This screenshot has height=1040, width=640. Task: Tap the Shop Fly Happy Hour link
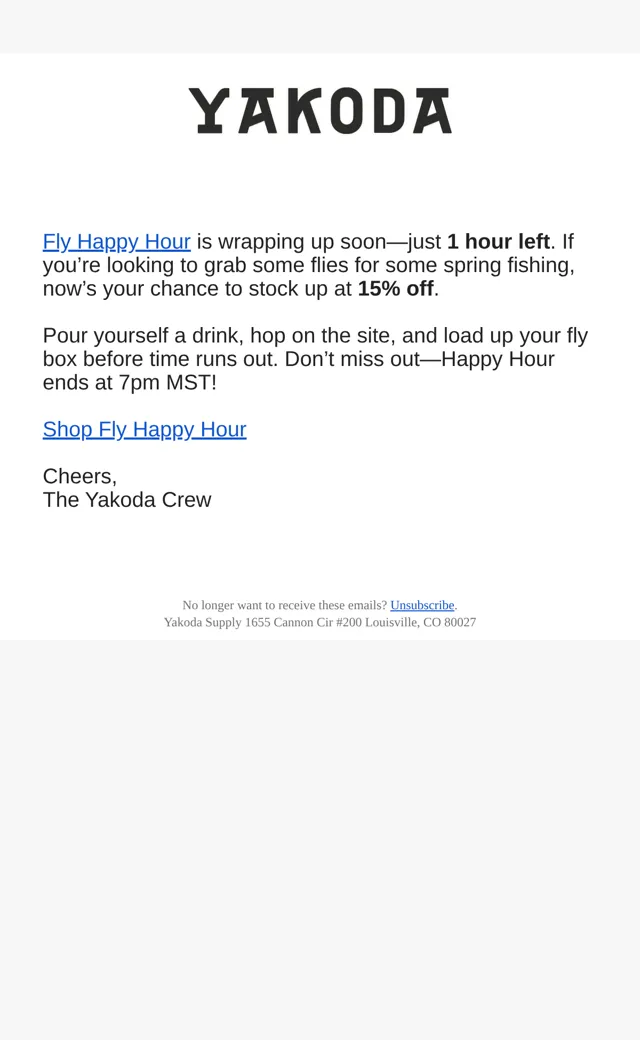coord(145,429)
